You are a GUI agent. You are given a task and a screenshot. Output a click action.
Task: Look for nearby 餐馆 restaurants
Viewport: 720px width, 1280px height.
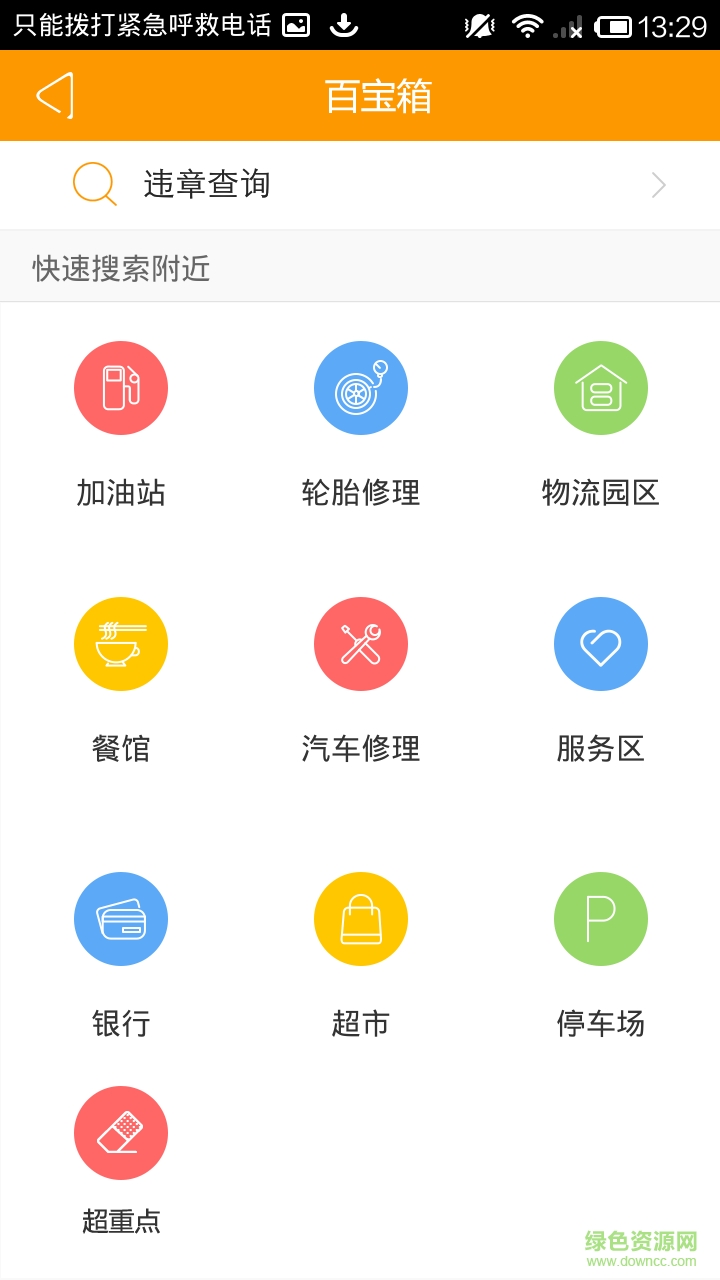(121, 644)
